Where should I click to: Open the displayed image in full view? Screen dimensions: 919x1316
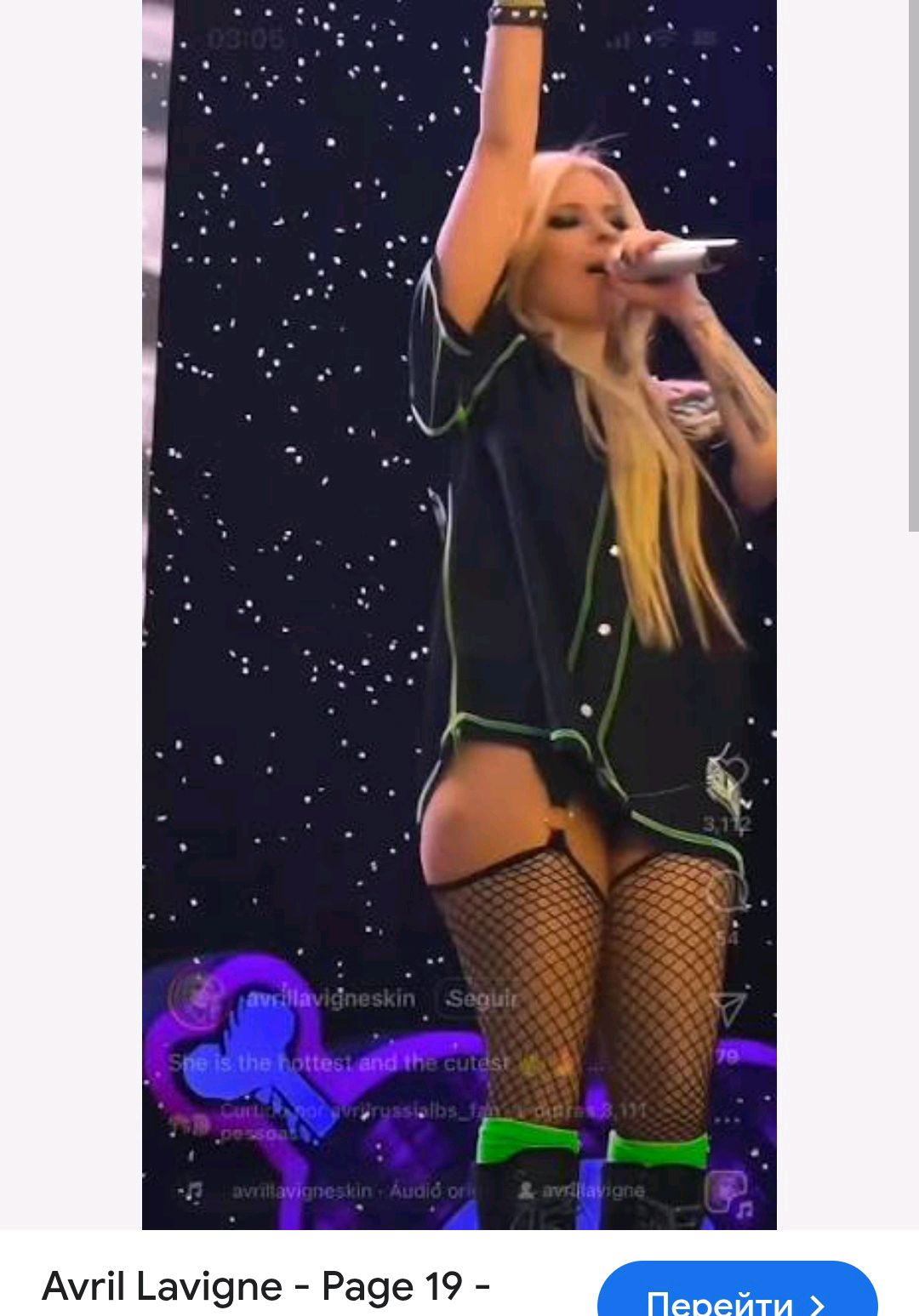[x=459, y=612]
